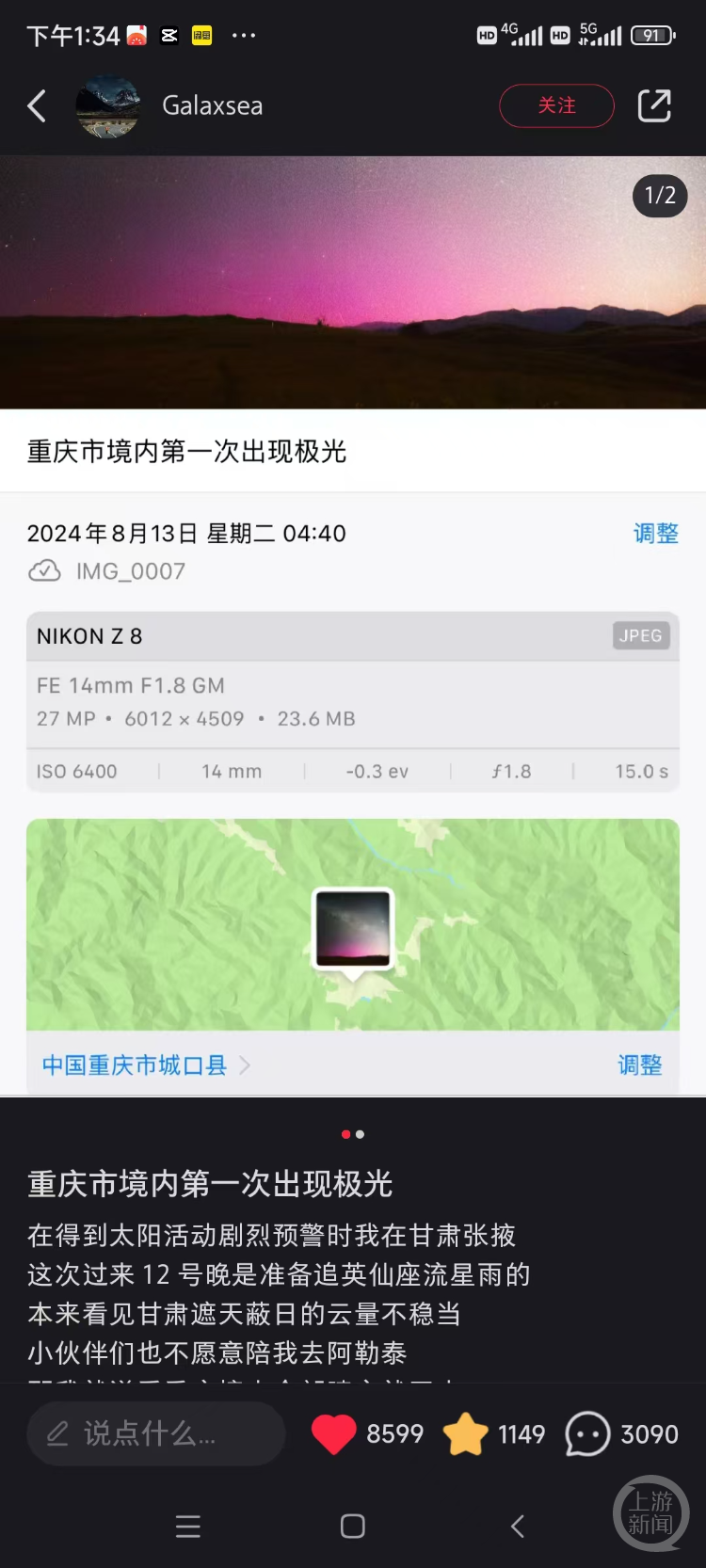Open Galaxsea's profile picture
Viewport: 706px width, 1568px height.
pyautogui.click(x=108, y=106)
